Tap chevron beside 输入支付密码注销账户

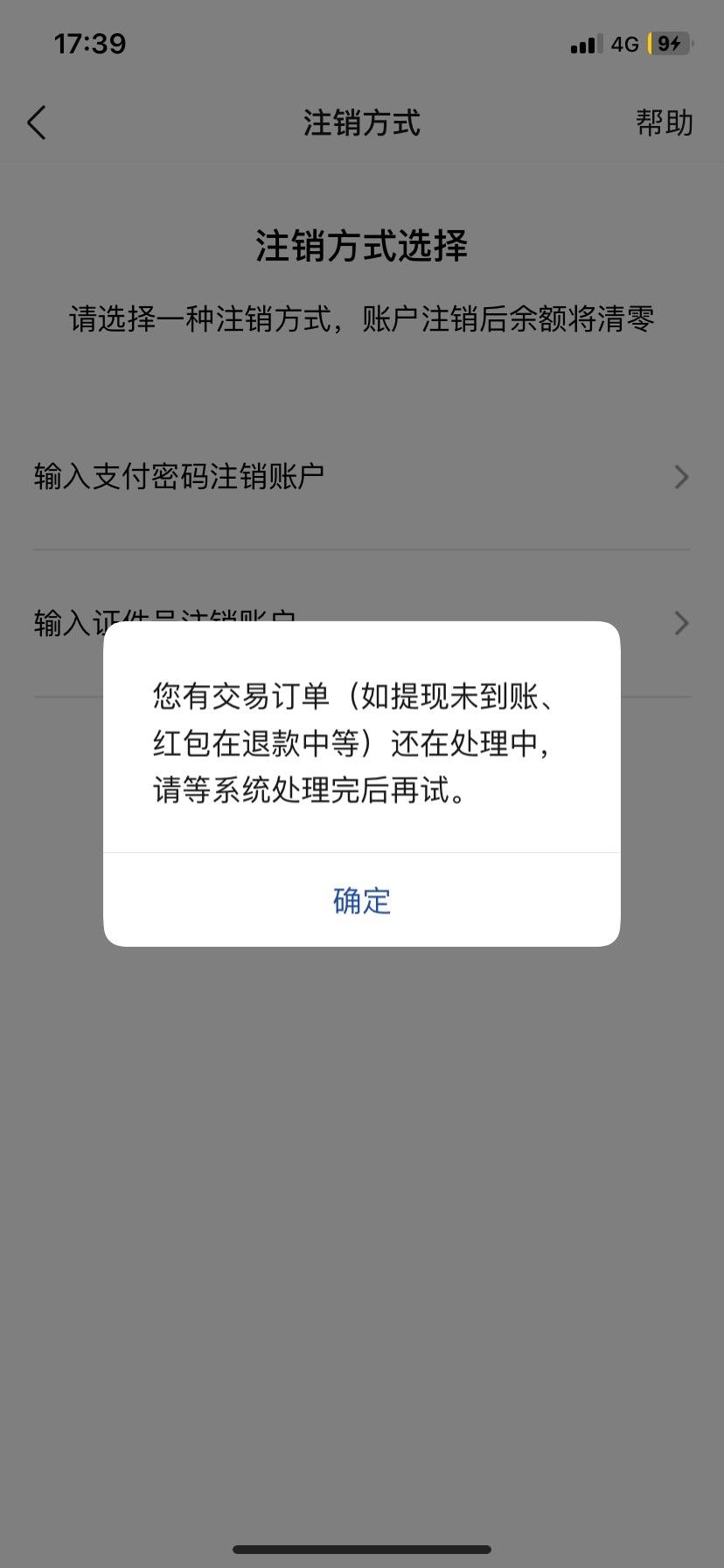(681, 477)
